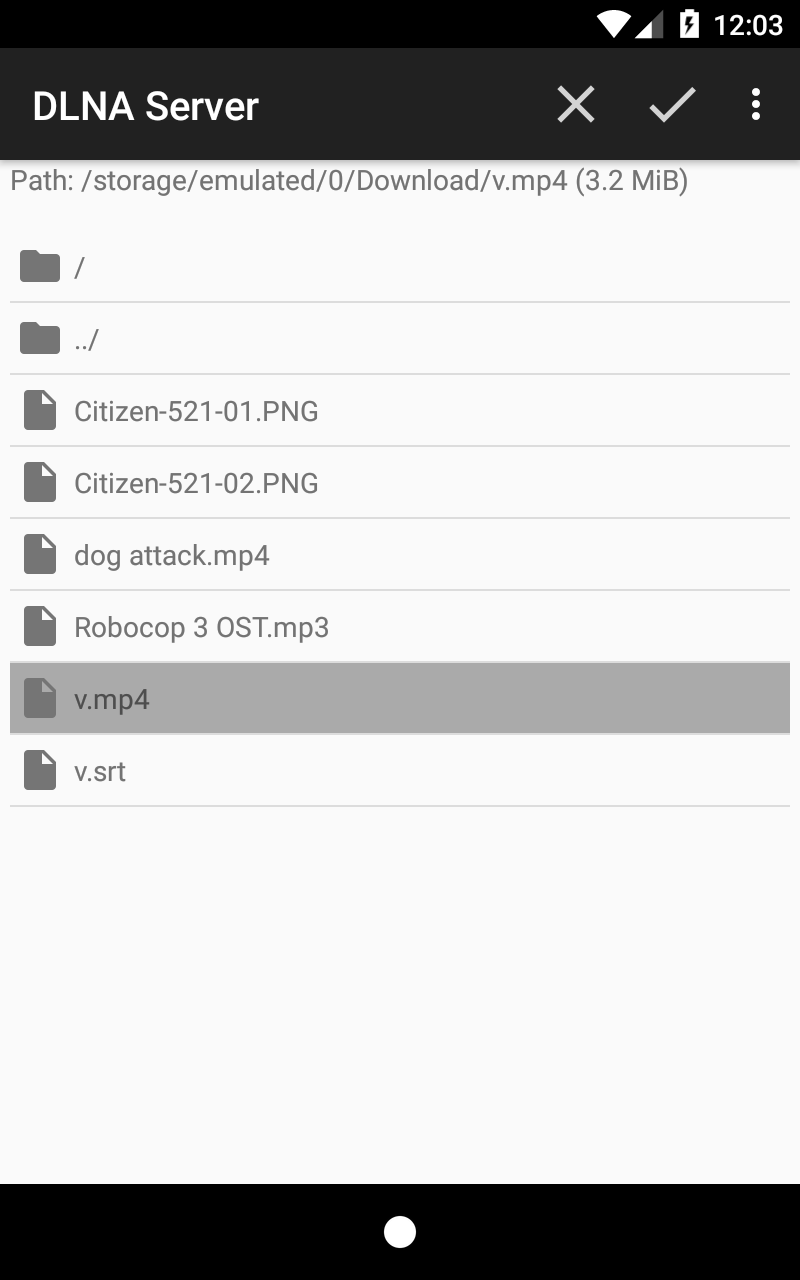Image resolution: width=800 pixels, height=1280 pixels.
Task: Click the file icon beside Citizen-521-01.PNG
Action: [39, 410]
